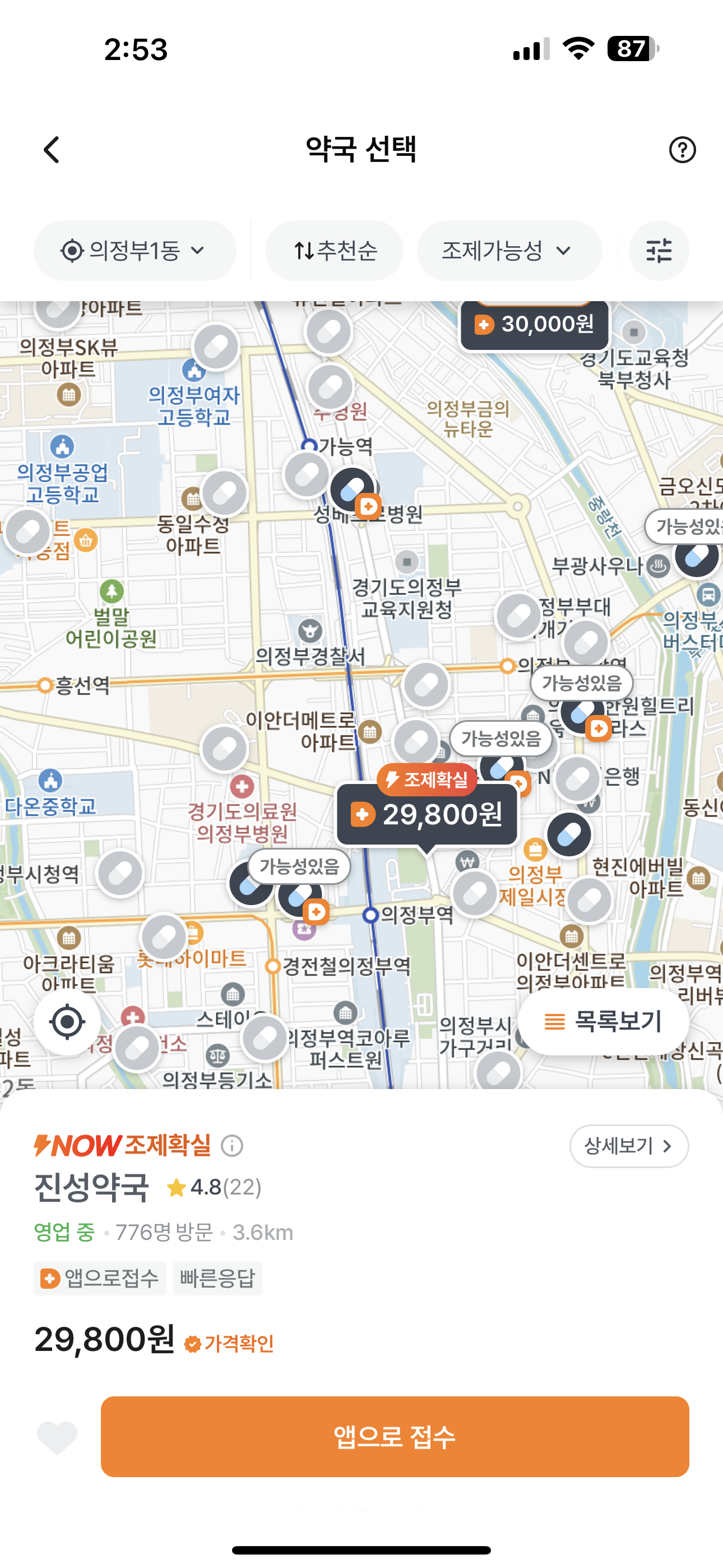The height and width of the screenshot is (1568, 723).
Task: Change the 추천순 sort order
Action: tap(334, 250)
